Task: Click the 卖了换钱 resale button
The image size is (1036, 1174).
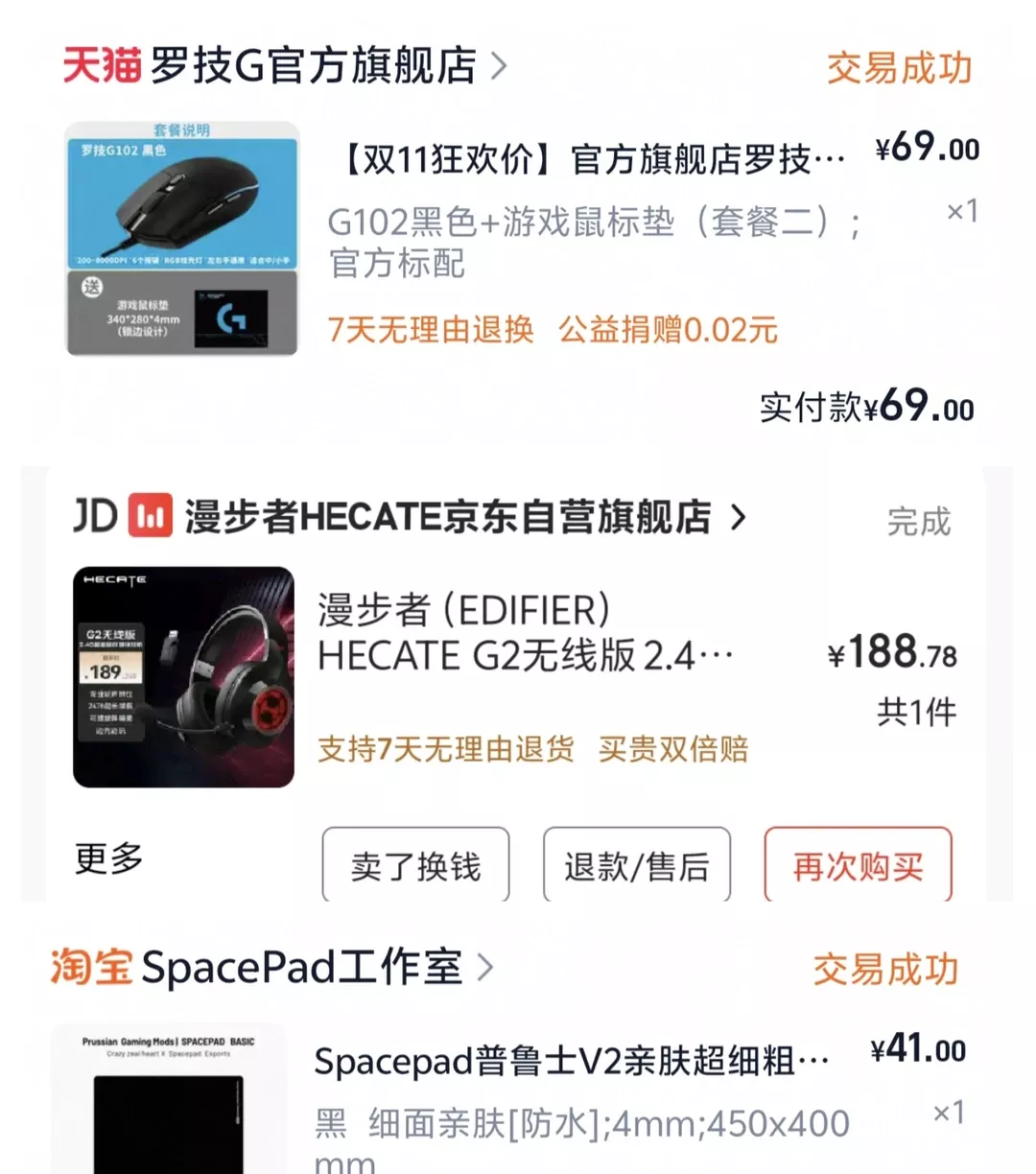Action: (x=414, y=863)
